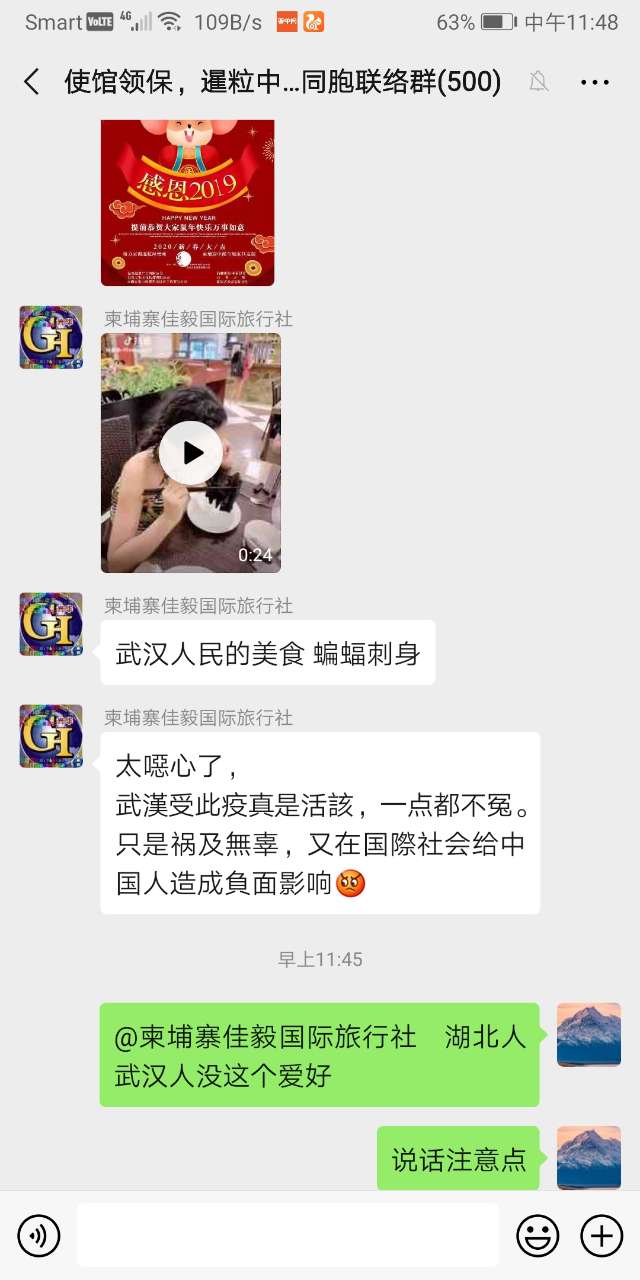Open my mountain avatar beside 说话注意点
This screenshot has width=640, height=1280.
click(588, 1157)
